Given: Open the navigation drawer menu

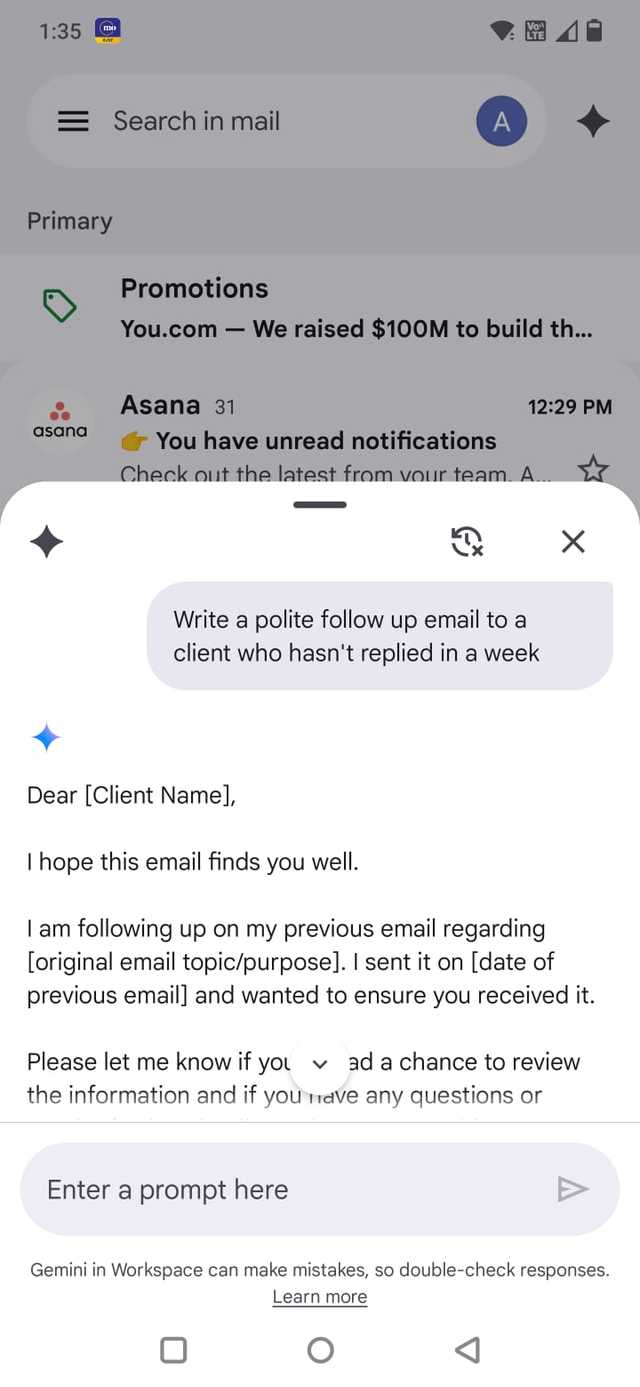Looking at the screenshot, I should point(73,122).
